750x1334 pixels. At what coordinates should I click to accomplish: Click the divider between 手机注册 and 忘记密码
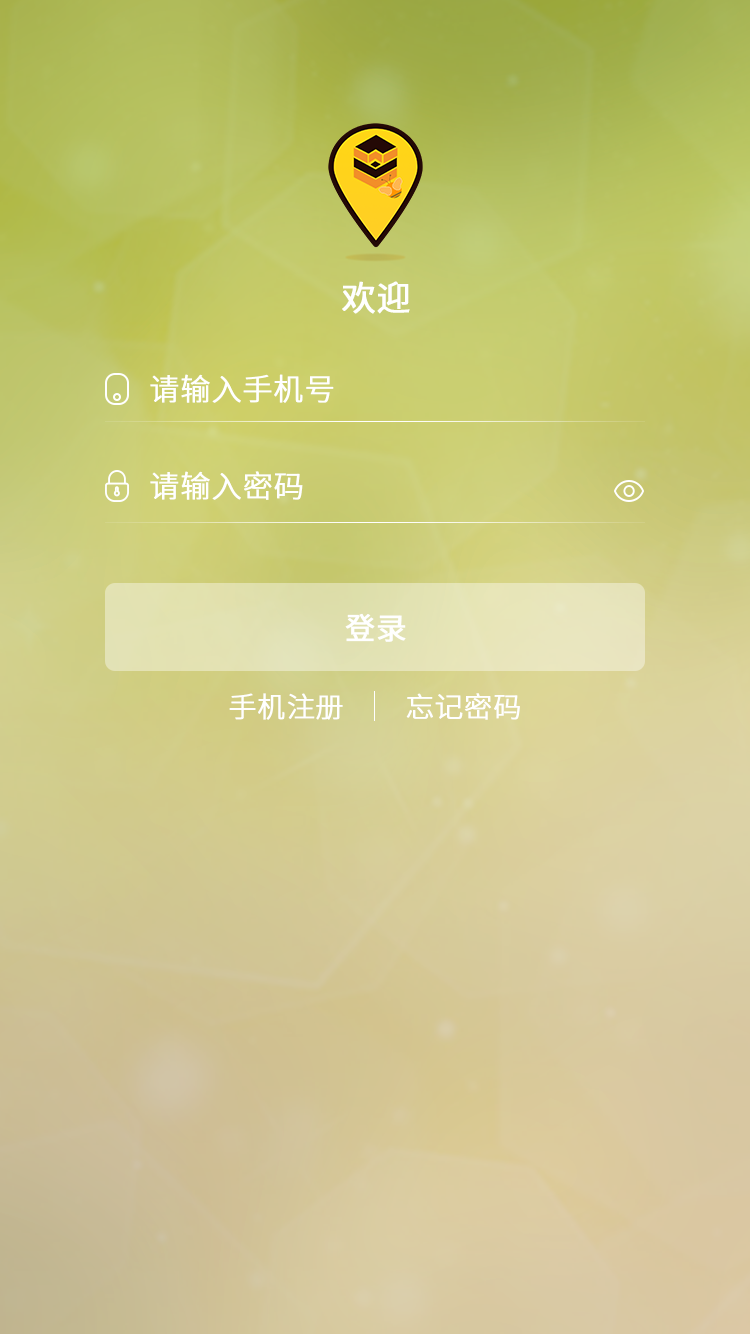click(x=377, y=707)
